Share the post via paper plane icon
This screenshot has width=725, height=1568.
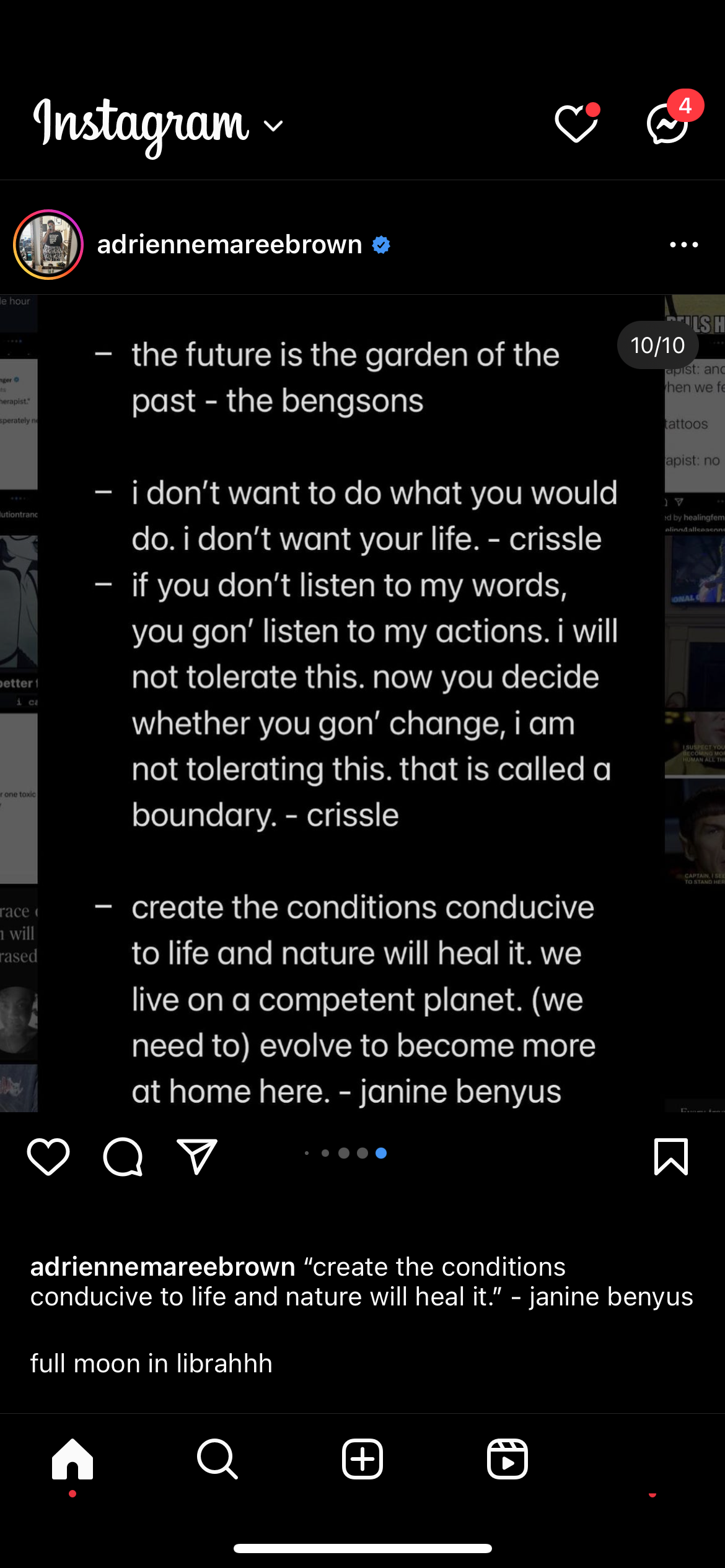(197, 1156)
